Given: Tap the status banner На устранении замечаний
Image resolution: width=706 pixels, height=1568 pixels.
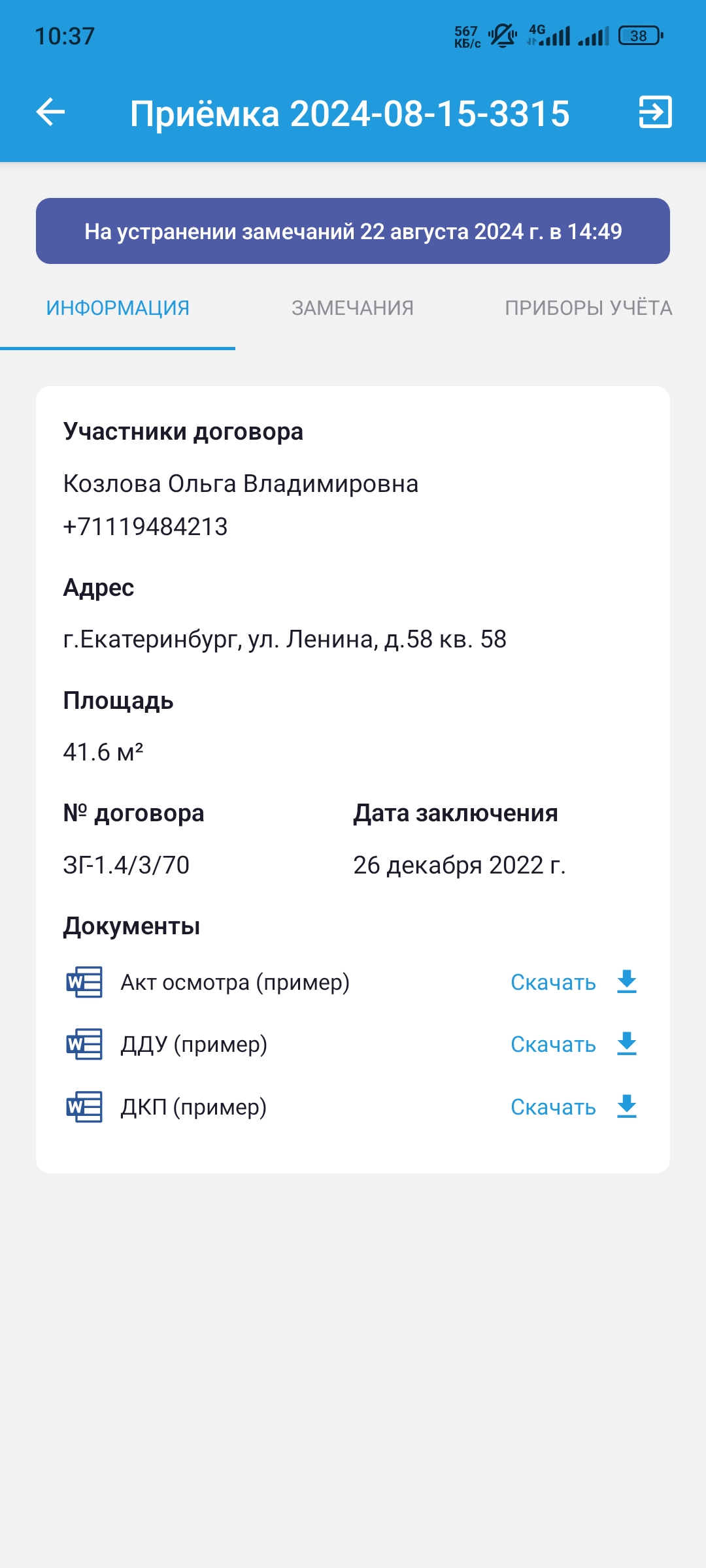Looking at the screenshot, I should point(353,231).
